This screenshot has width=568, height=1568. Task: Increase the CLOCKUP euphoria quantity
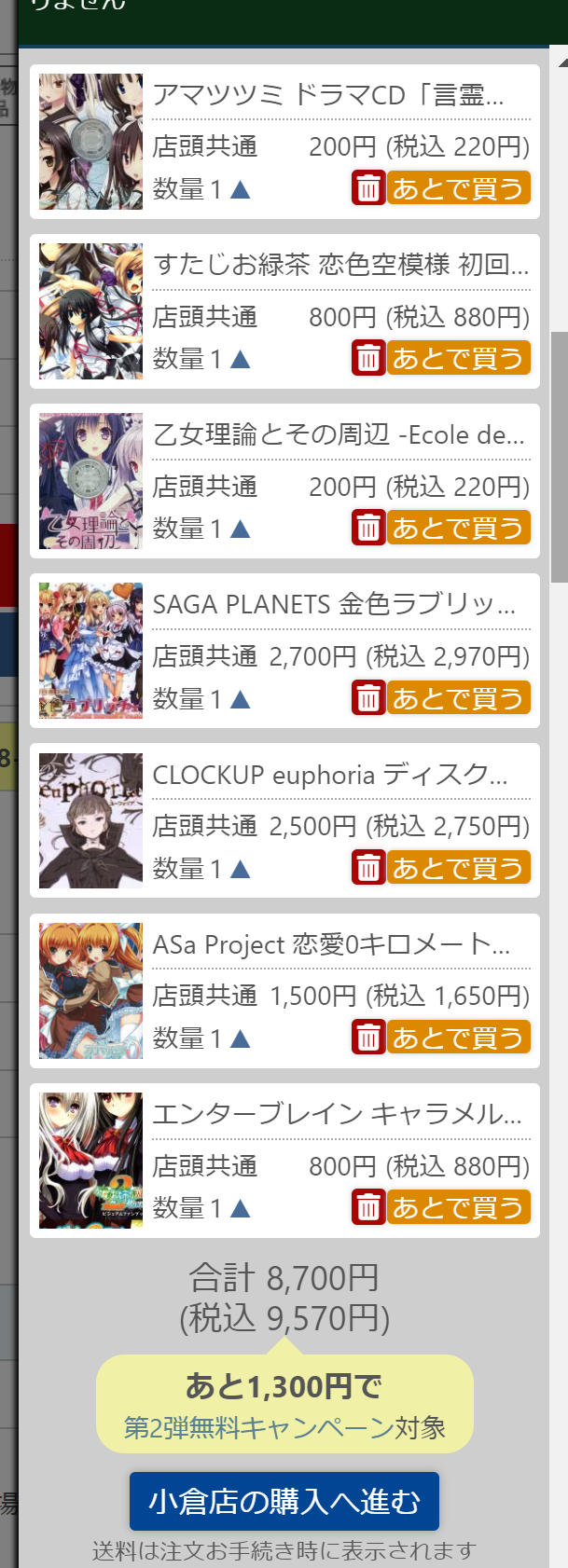pos(240,870)
